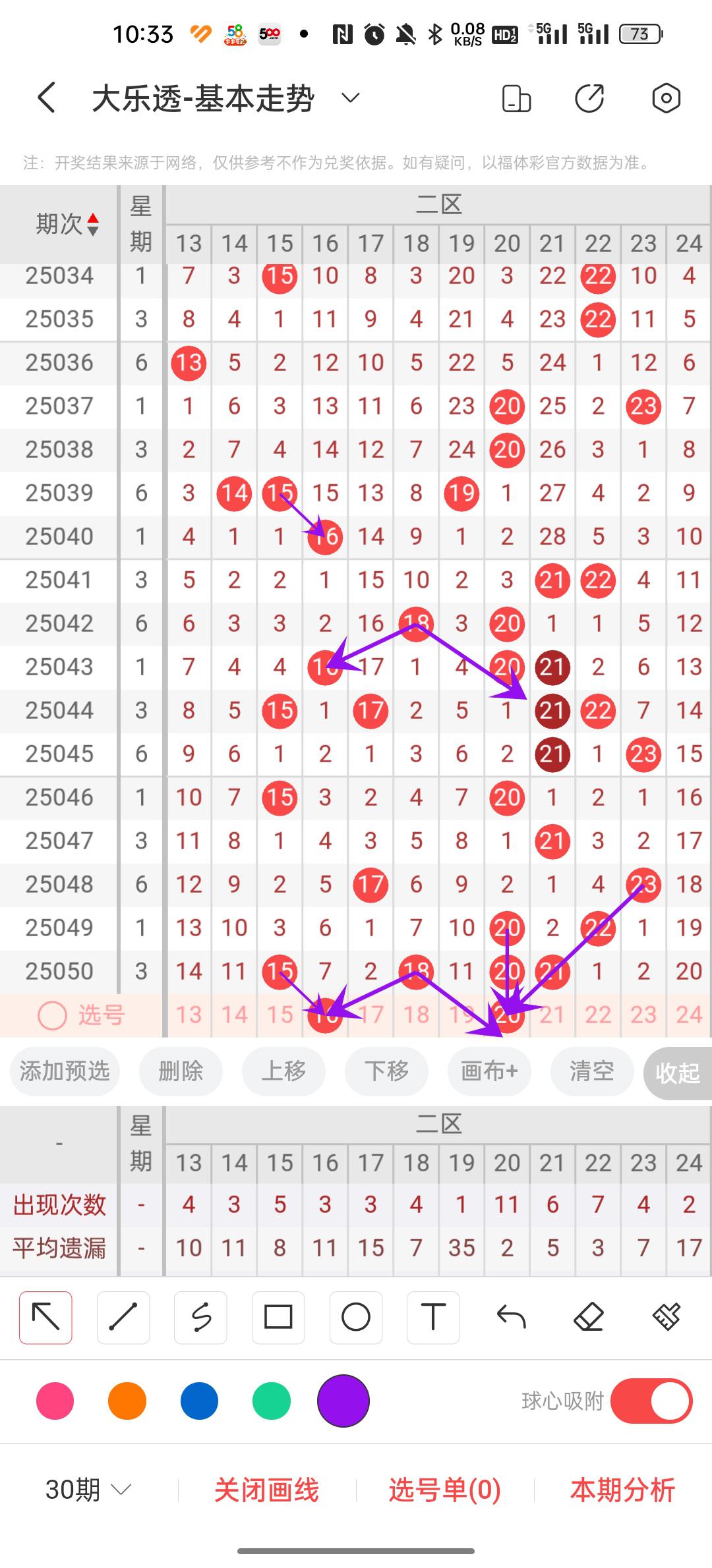Image resolution: width=712 pixels, height=1568 pixels.
Task: Tap the 删除 button
Action: (x=181, y=1071)
